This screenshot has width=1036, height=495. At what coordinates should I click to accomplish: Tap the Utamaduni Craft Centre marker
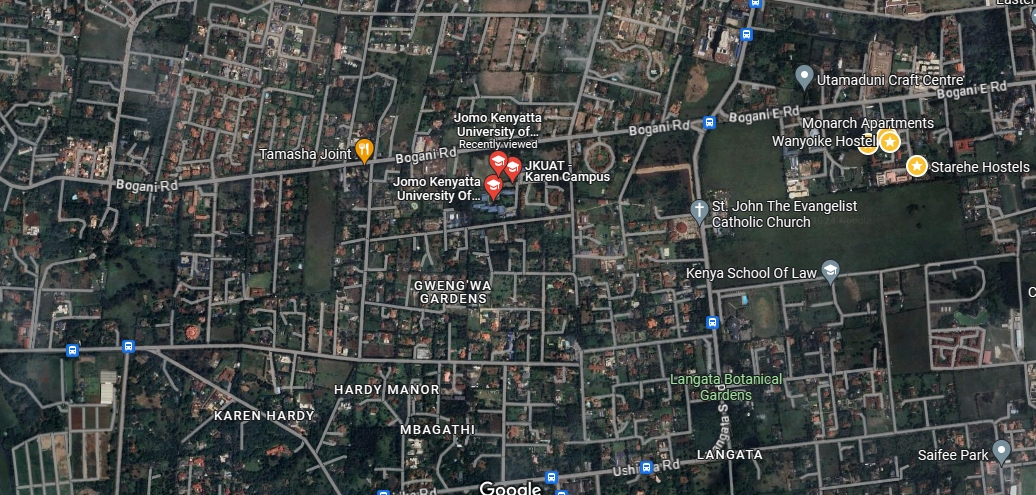pyautogui.click(x=803, y=76)
